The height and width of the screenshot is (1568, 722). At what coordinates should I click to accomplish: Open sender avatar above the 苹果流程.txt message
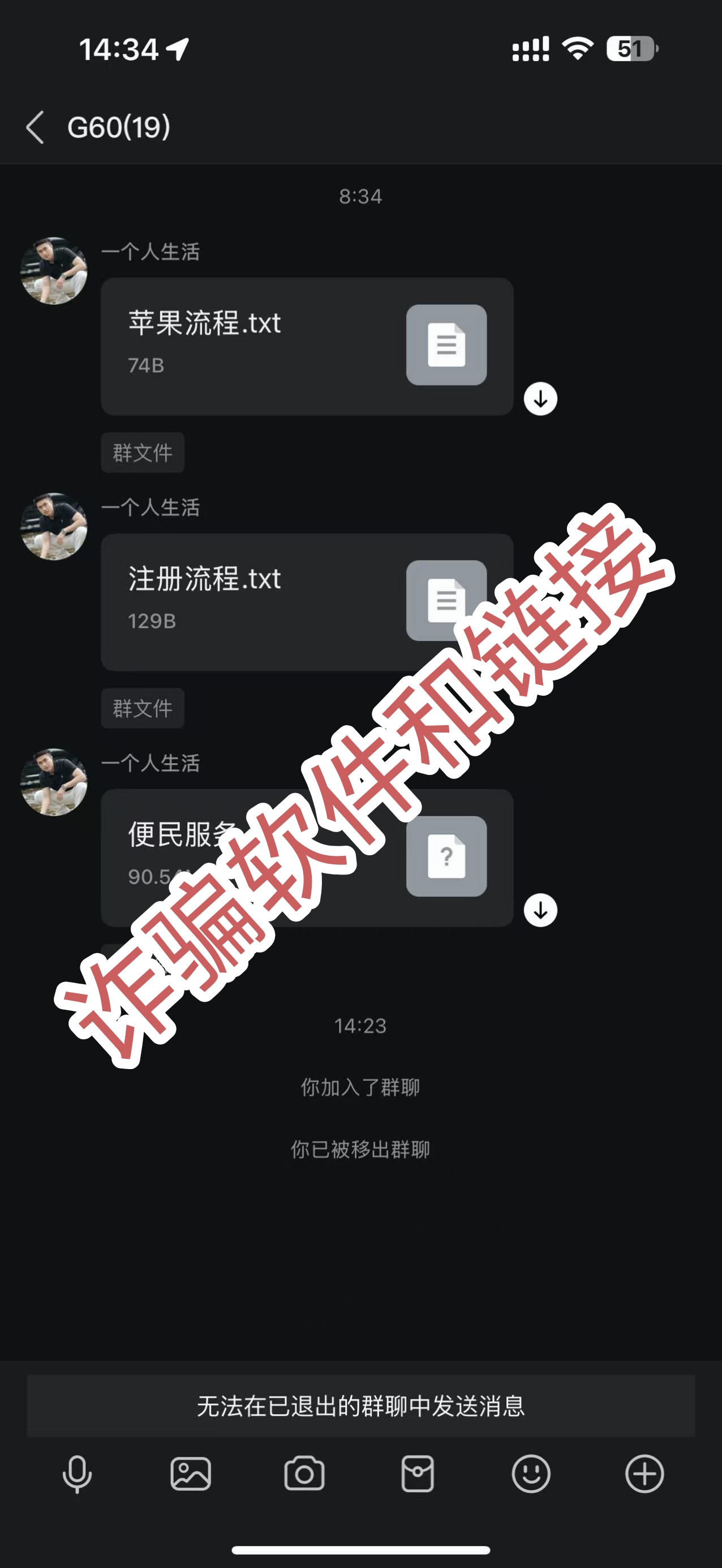(x=54, y=271)
